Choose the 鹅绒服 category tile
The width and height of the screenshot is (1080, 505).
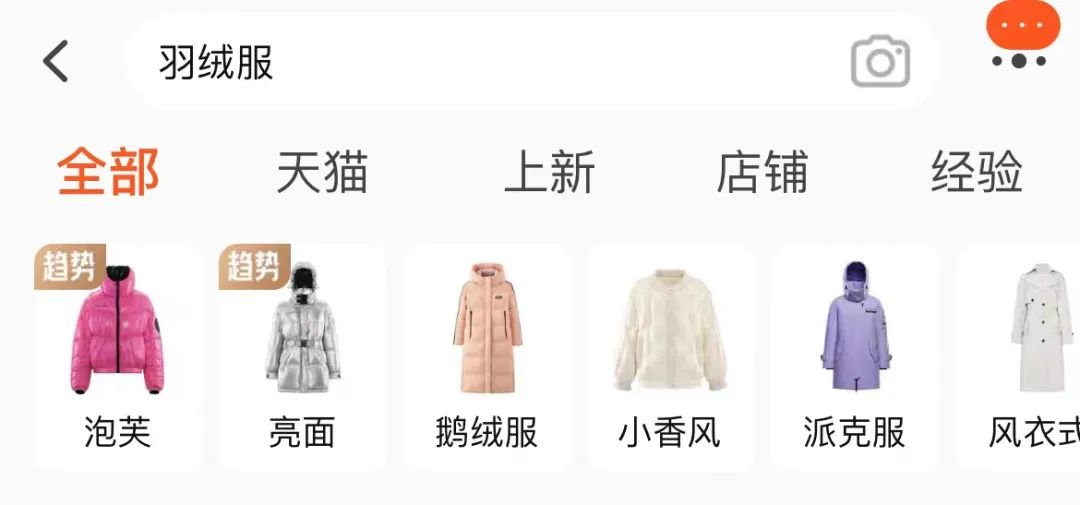tap(487, 355)
